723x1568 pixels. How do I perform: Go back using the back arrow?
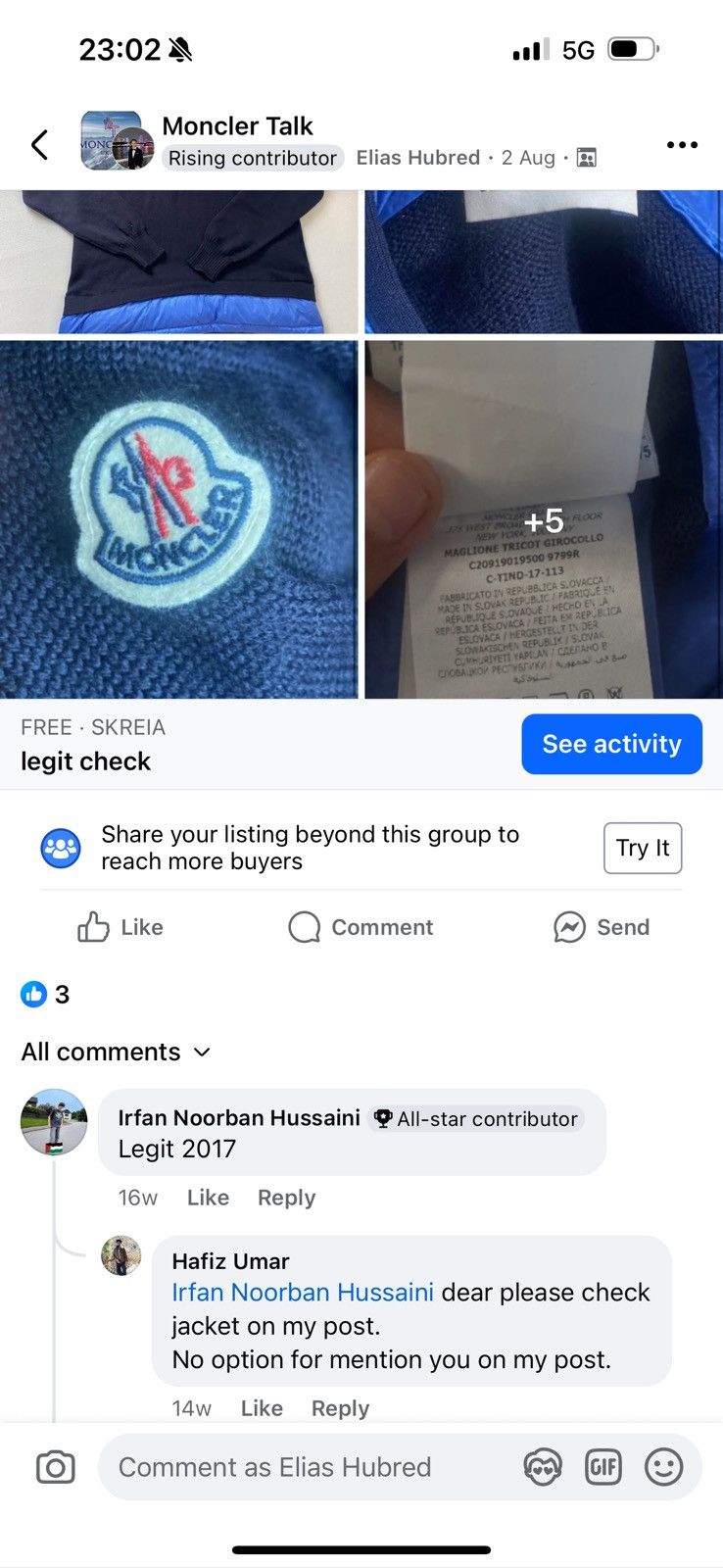(39, 145)
